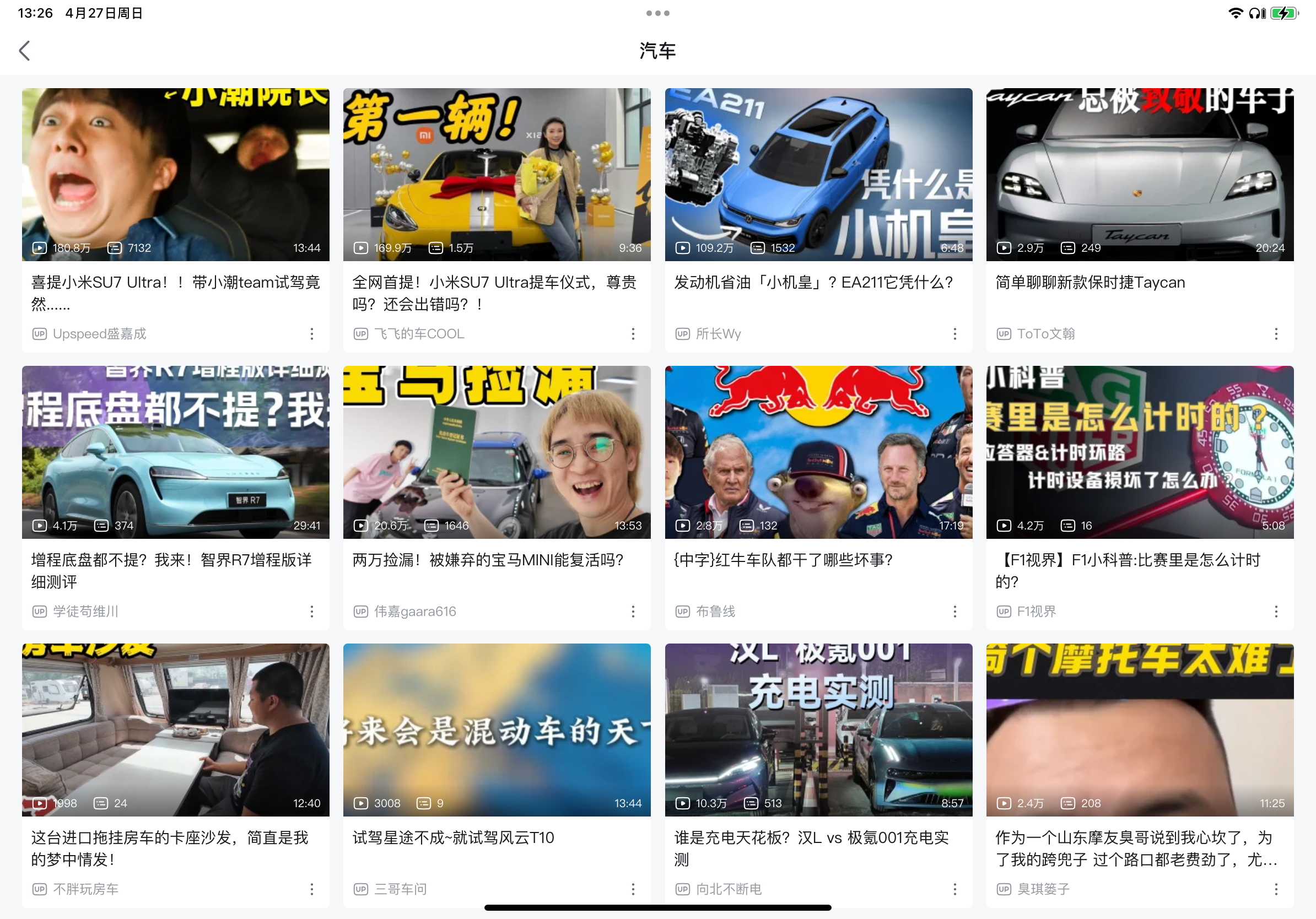The height and width of the screenshot is (919, 1316).
Task: Open 红牛车队都干了哪些坏事 video
Action: [x=818, y=452]
